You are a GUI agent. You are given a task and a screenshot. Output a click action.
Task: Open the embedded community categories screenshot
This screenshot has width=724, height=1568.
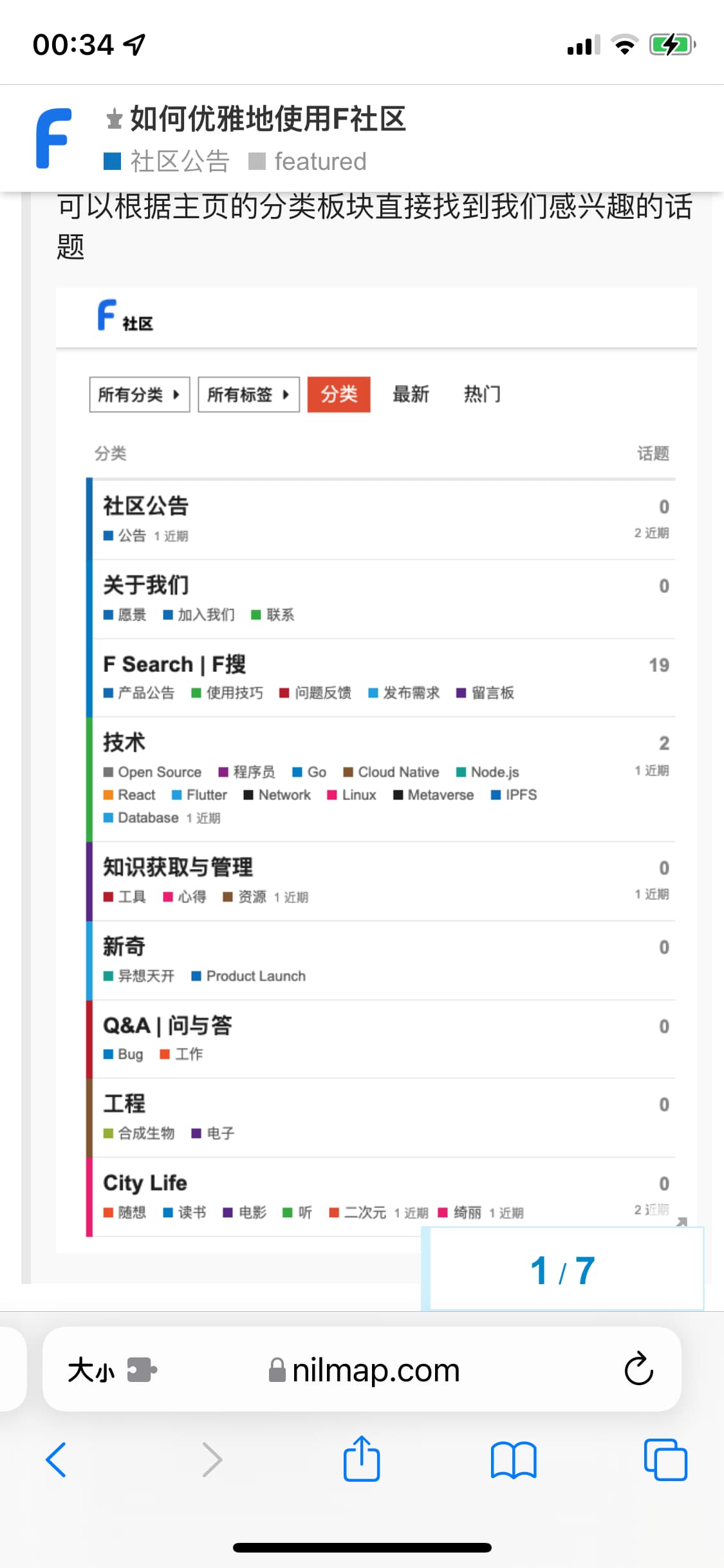click(376, 770)
